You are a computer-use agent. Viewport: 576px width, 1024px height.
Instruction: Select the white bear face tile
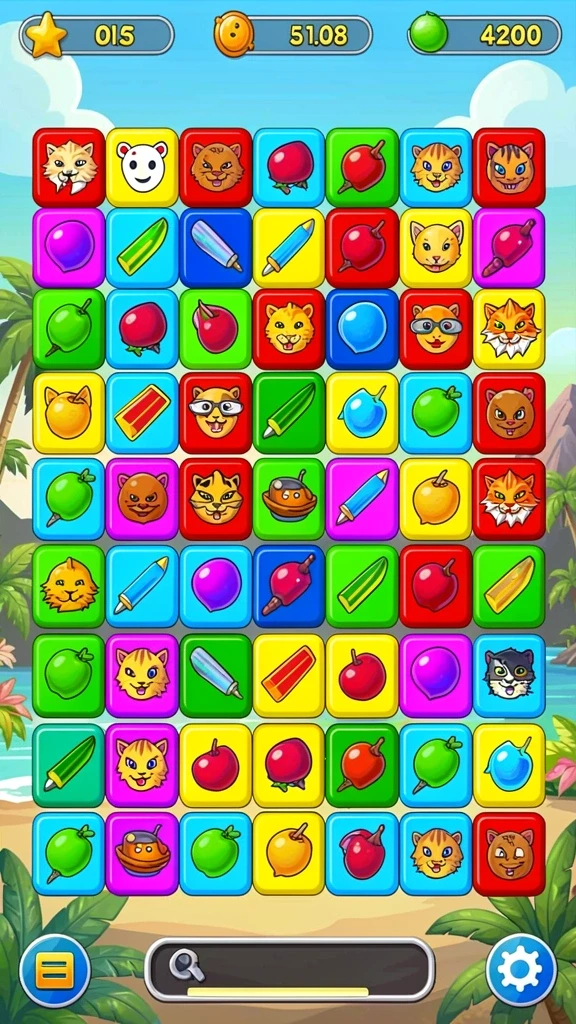click(x=142, y=168)
